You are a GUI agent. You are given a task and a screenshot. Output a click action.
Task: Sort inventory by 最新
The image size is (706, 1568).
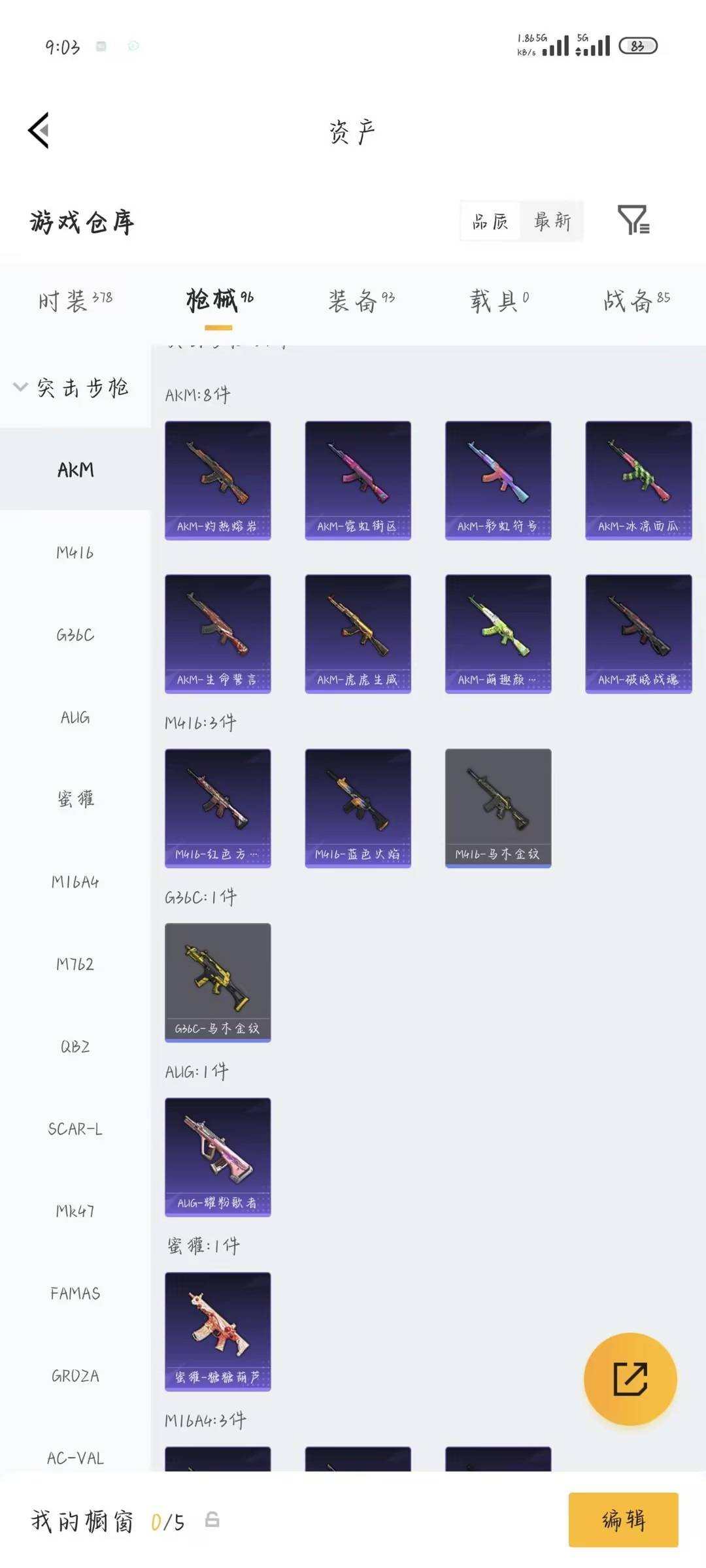pyautogui.click(x=552, y=221)
